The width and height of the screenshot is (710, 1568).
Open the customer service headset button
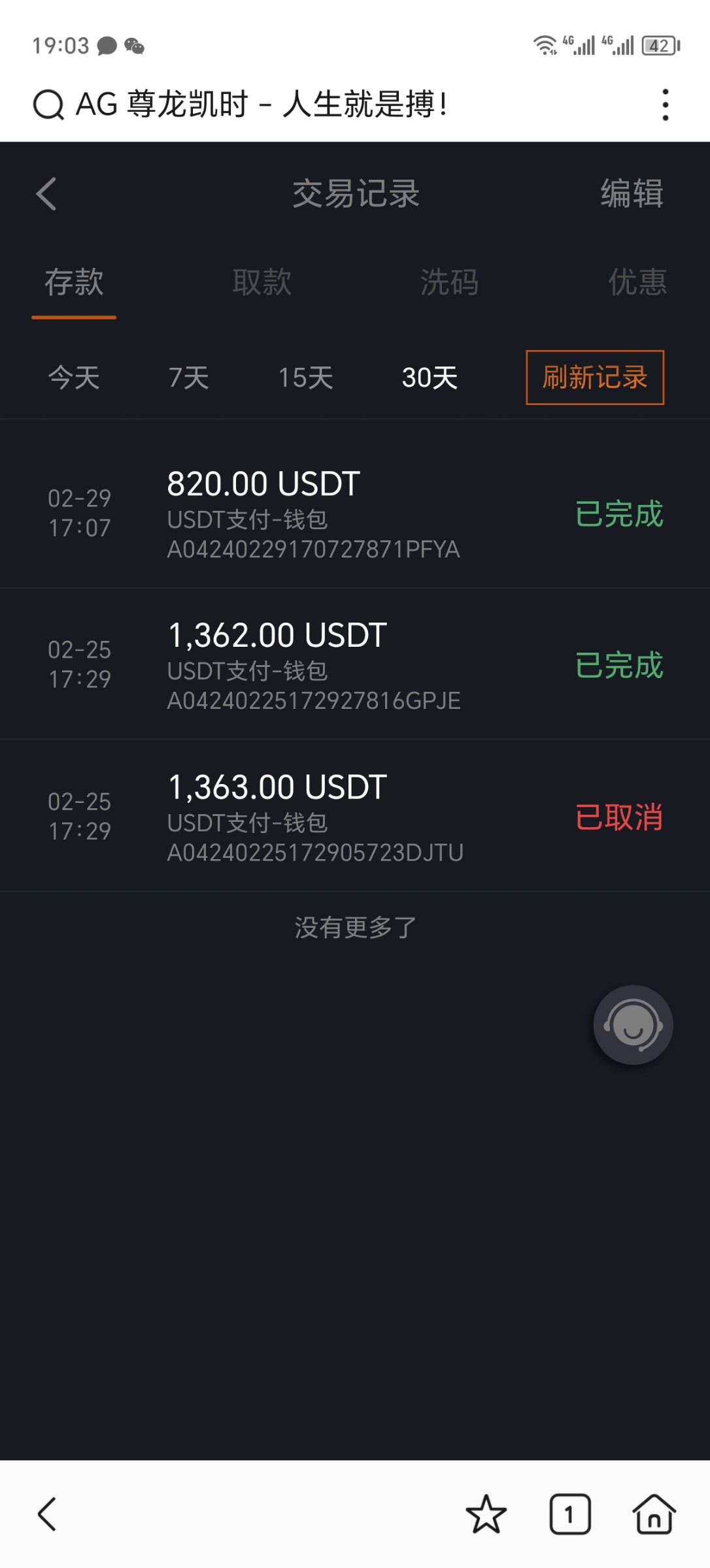pos(632,1024)
